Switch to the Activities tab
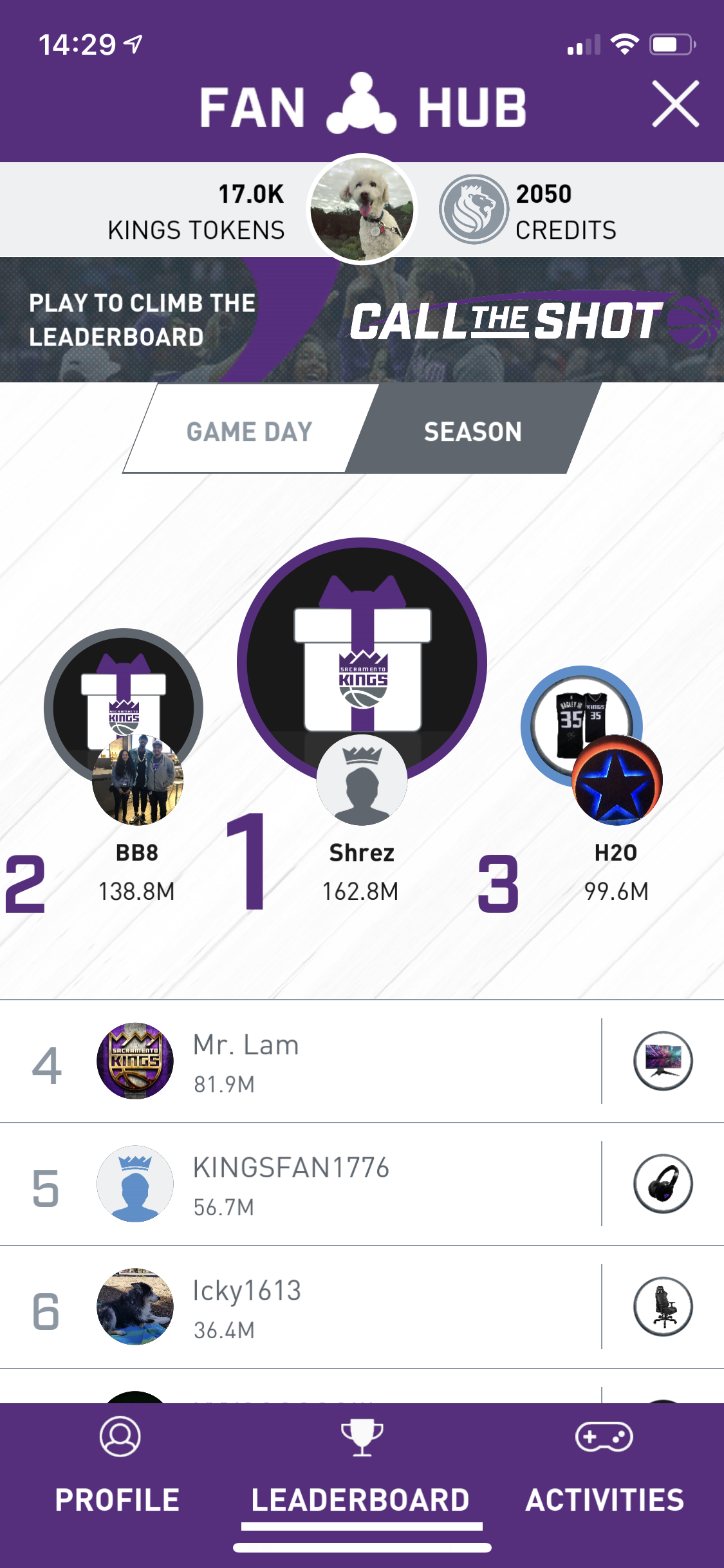 (x=604, y=1465)
